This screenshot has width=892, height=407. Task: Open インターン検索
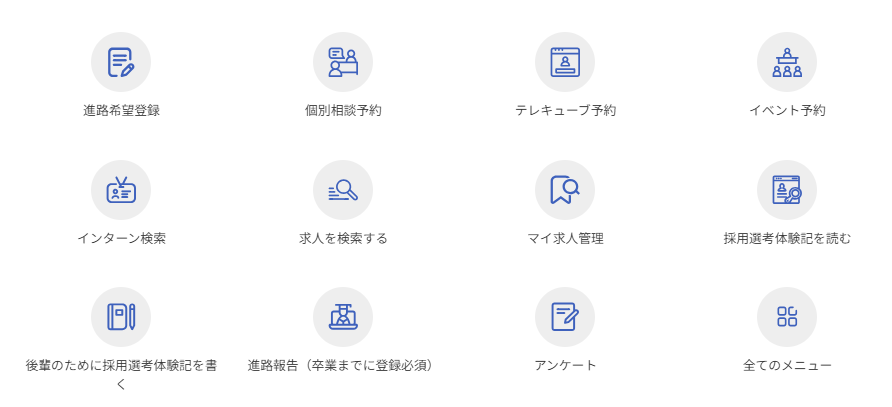(121, 190)
